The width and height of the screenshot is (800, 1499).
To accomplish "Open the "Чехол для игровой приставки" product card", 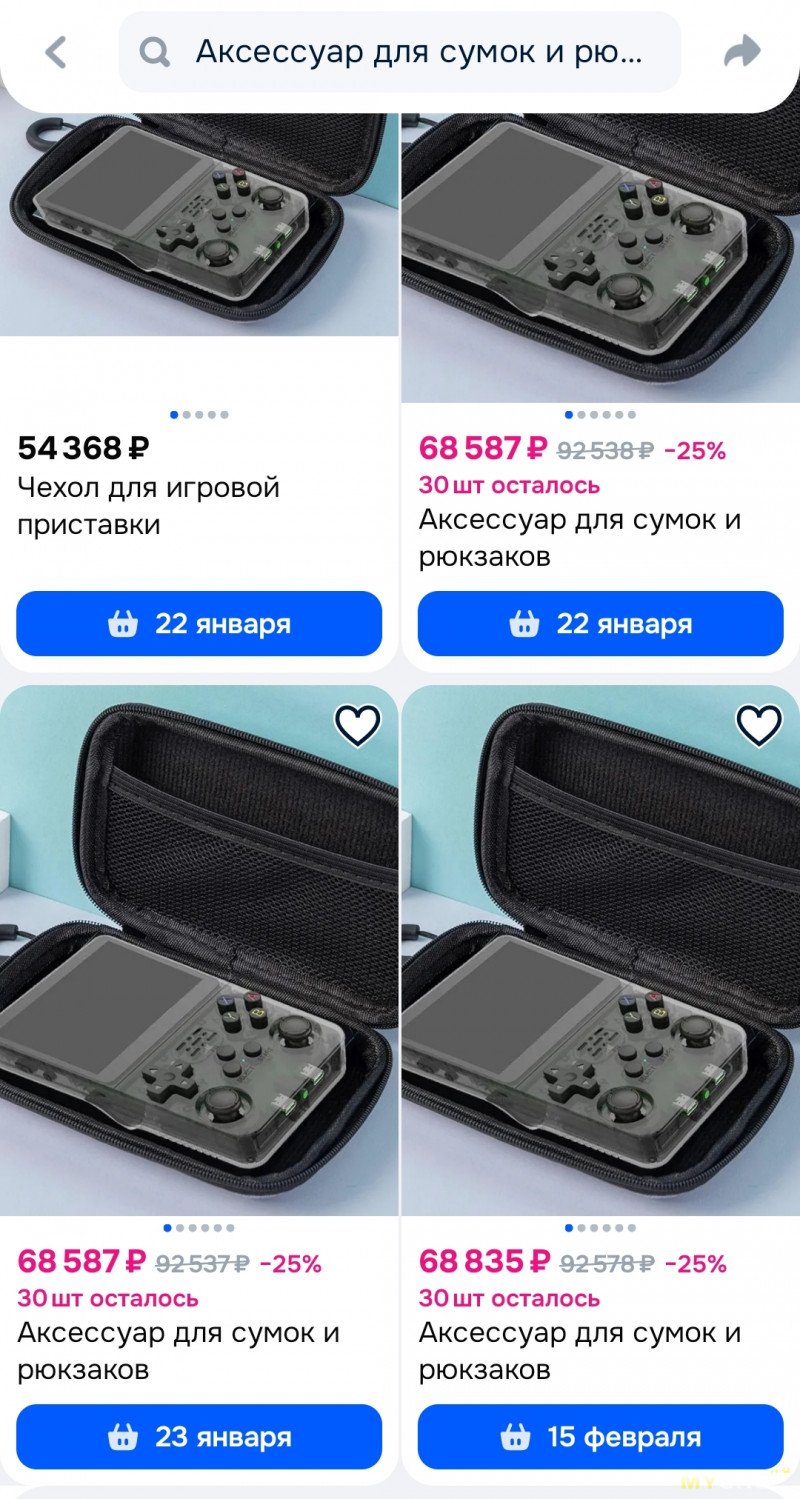I will tap(148, 506).
